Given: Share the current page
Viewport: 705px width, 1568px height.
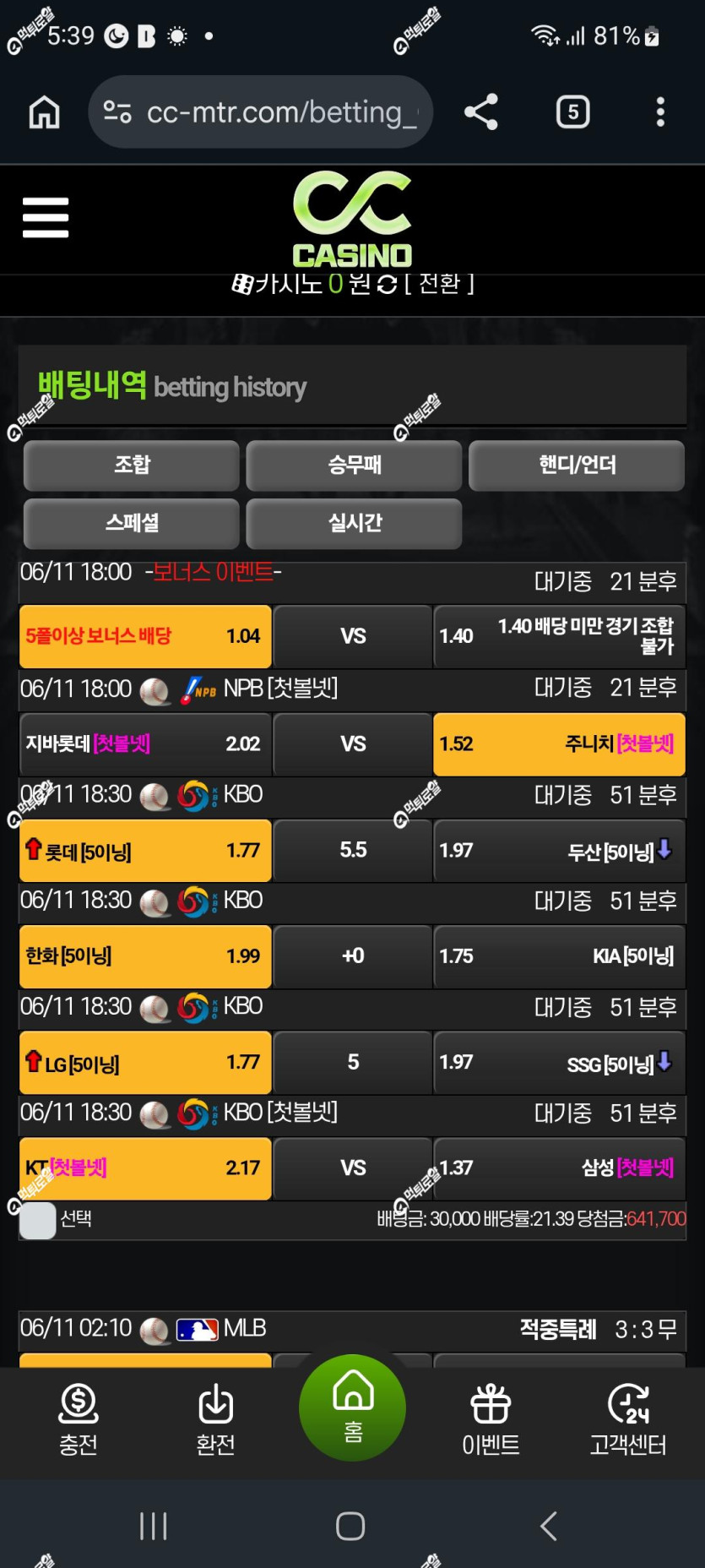Looking at the screenshot, I should point(481,112).
